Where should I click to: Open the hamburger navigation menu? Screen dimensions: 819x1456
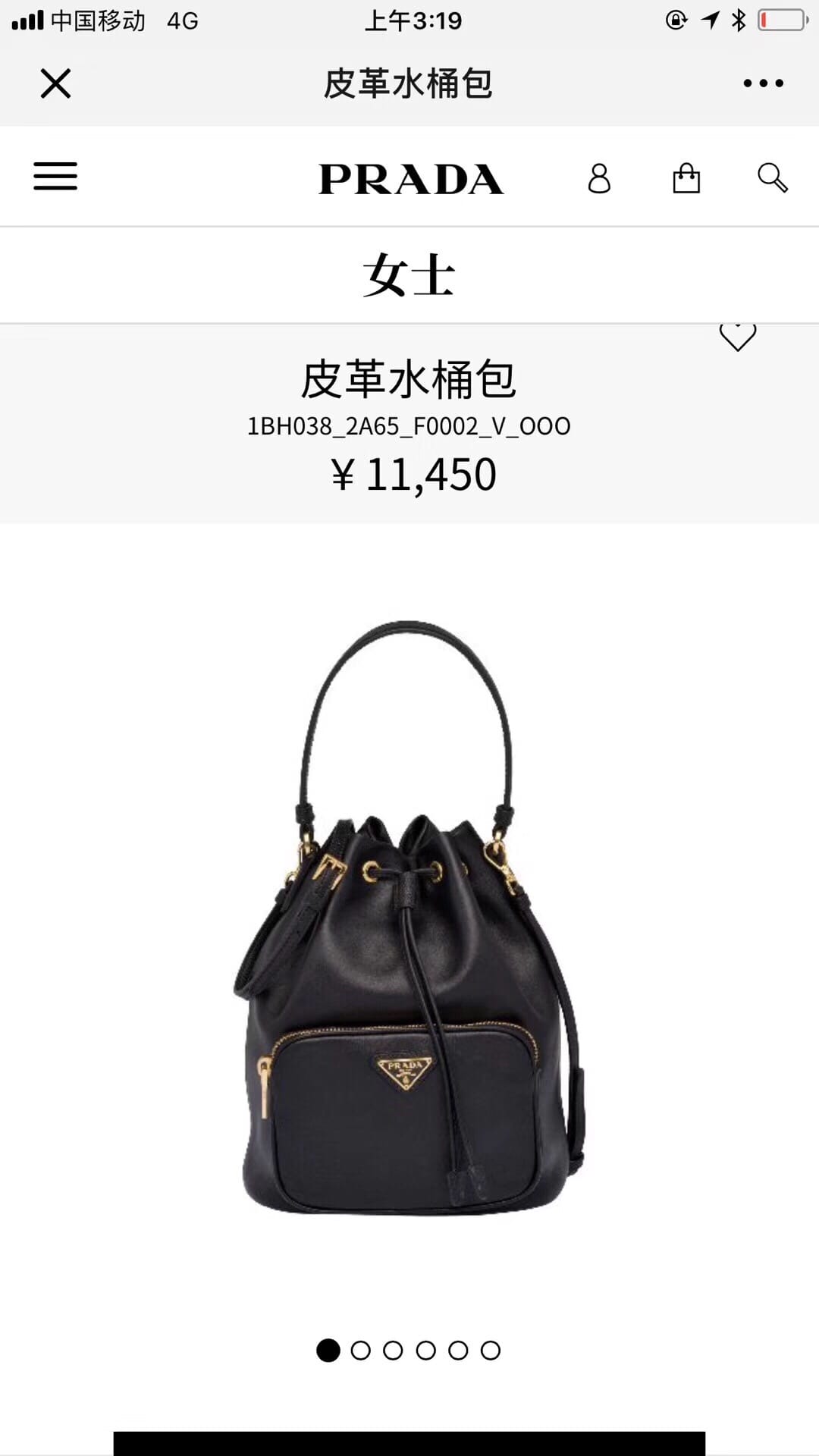[x=55, y=177]
